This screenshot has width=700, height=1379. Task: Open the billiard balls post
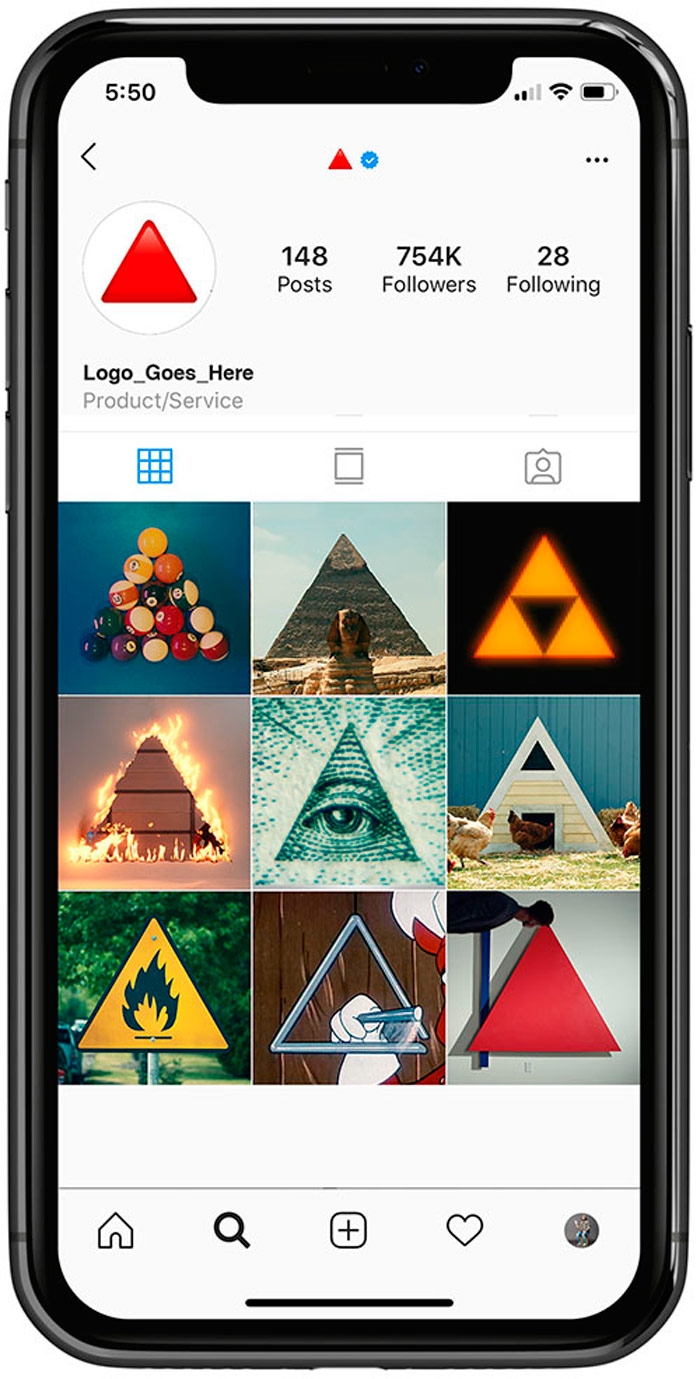pyautogui.click(x=154, y=598)
